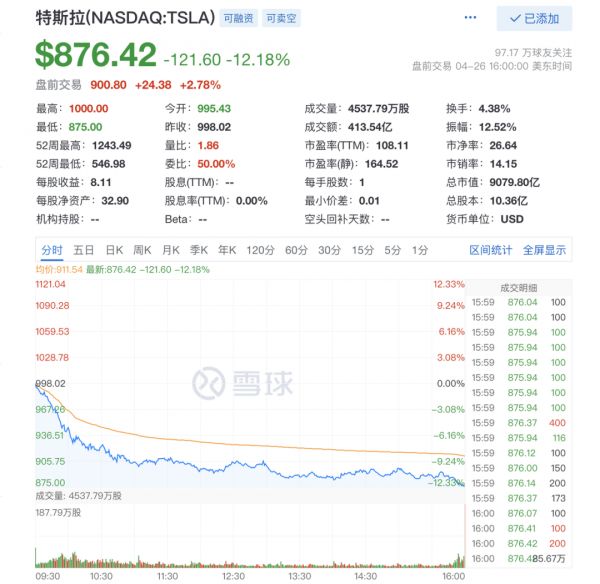Viewport: 600px width, 584px height.
Task: Tap the 可卖空 tag
Action: (282, 19)
